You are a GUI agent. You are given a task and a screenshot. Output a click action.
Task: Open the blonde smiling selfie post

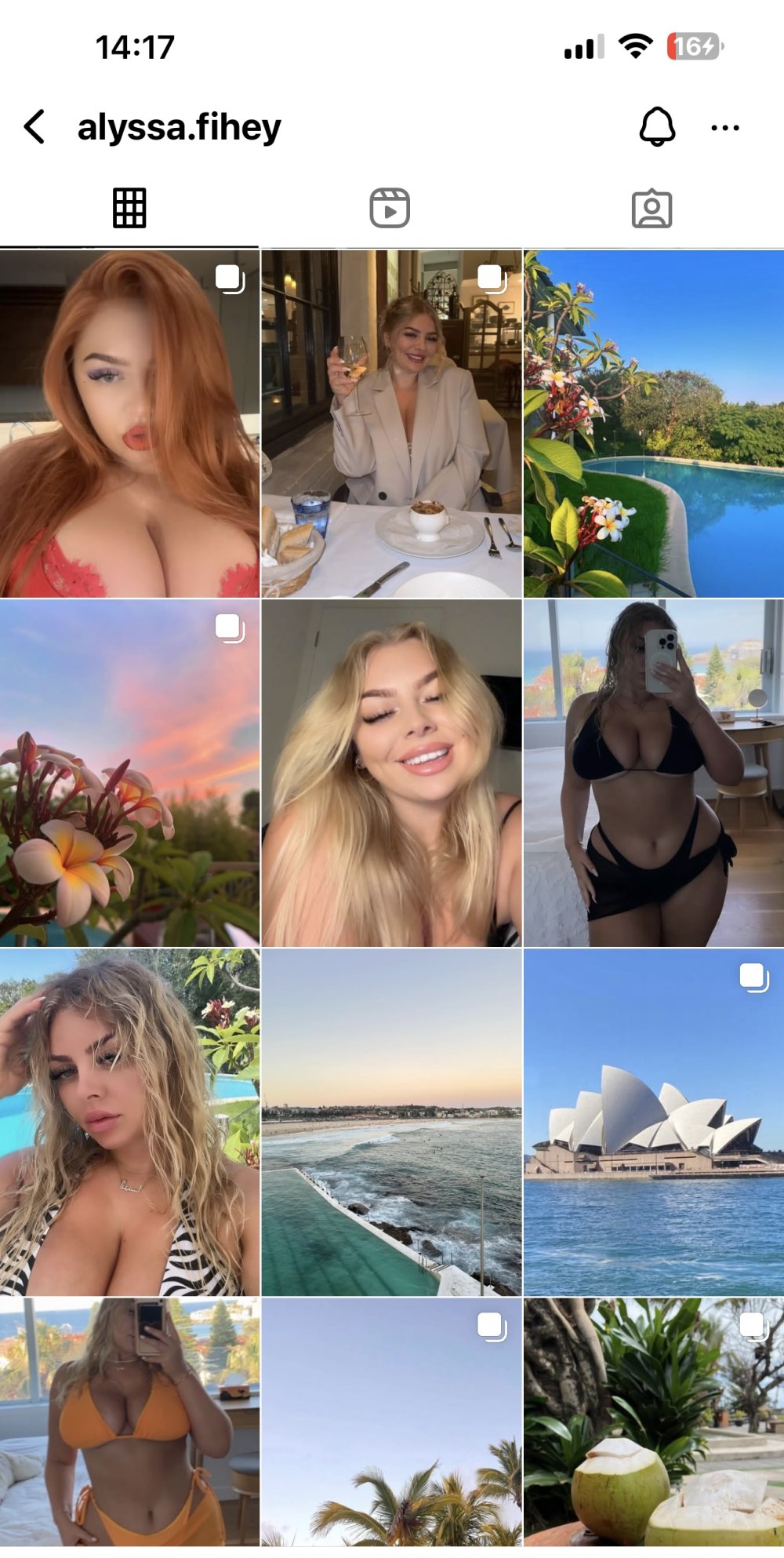[391, 773]
